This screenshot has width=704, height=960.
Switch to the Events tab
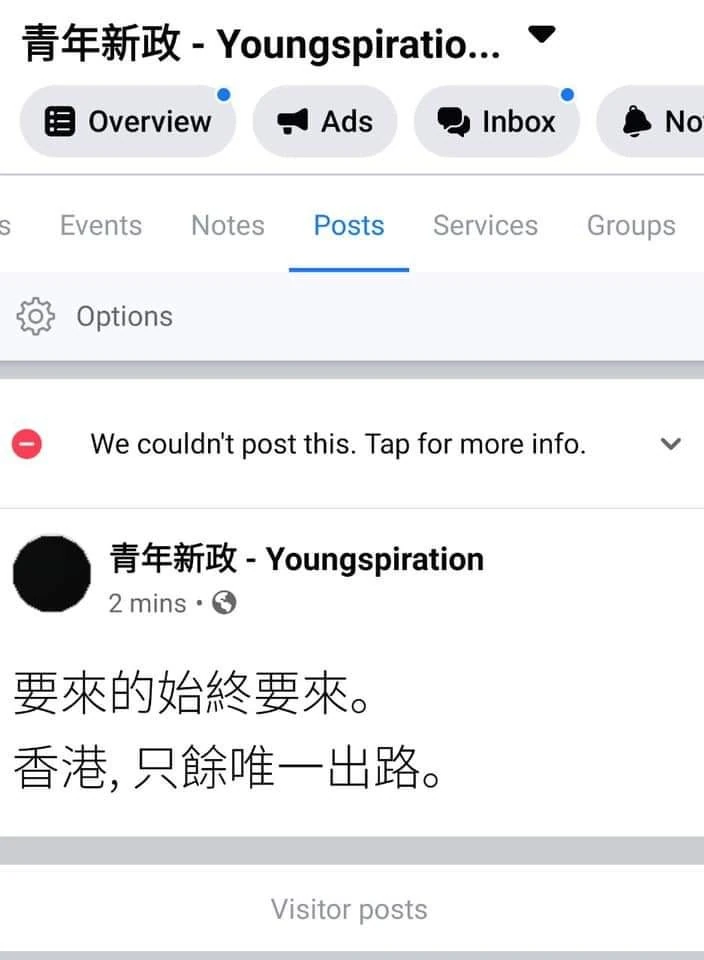coord(101,226)
